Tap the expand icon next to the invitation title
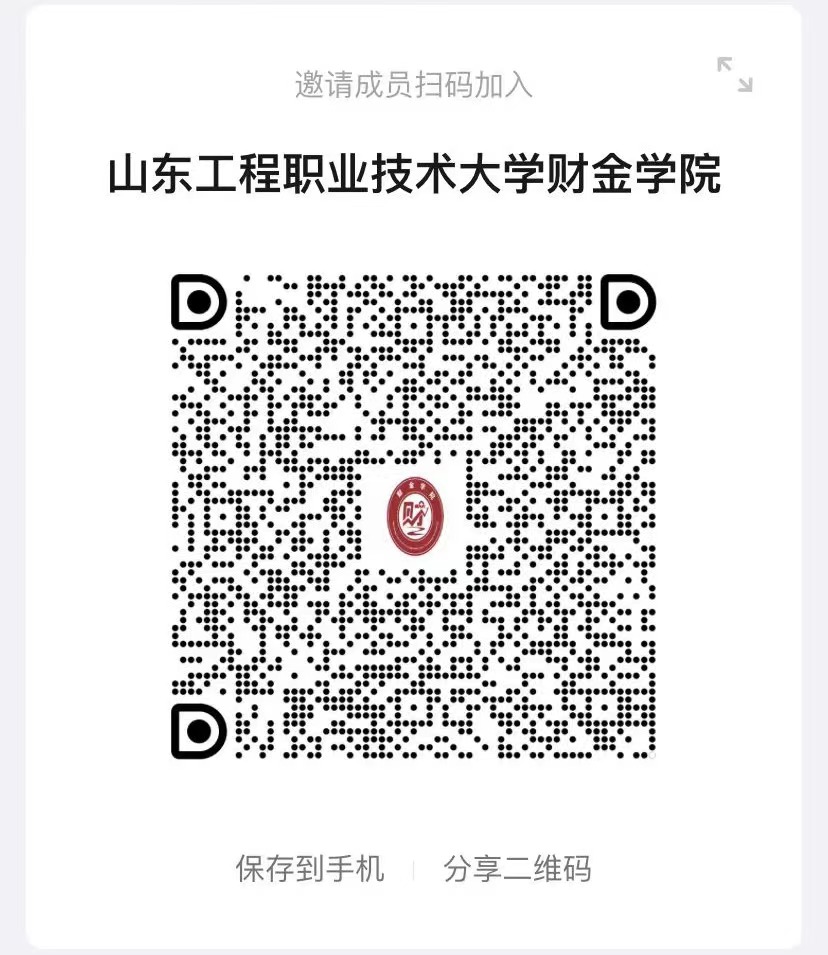This screenshot has height=955, width=828. pos(734,75)
